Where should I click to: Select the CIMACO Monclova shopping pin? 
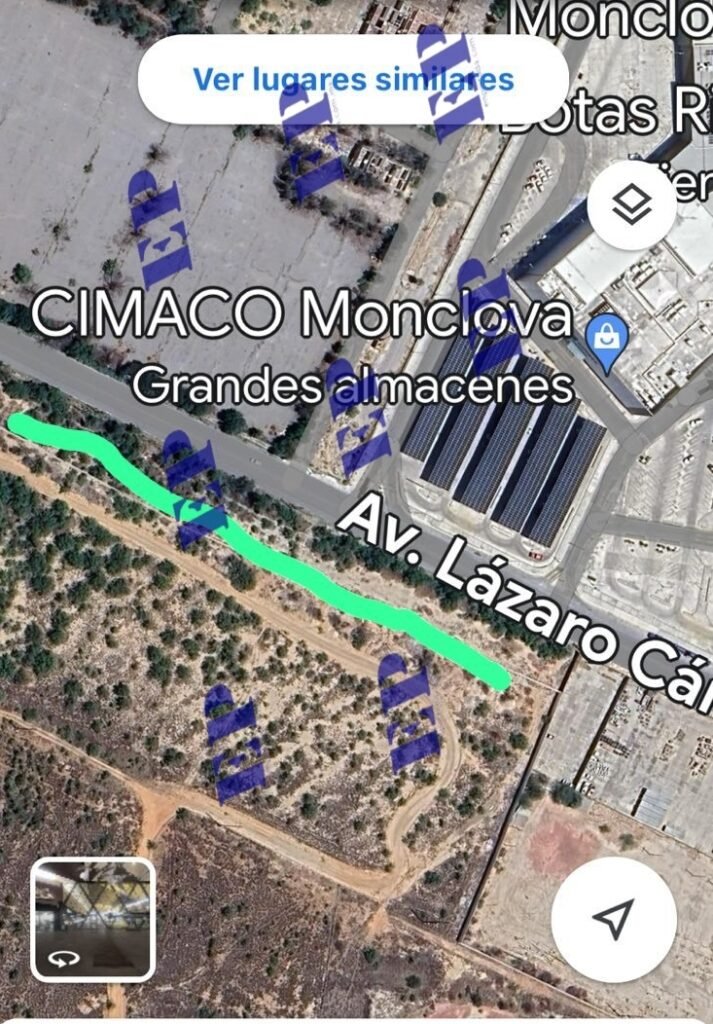point(606,340)
